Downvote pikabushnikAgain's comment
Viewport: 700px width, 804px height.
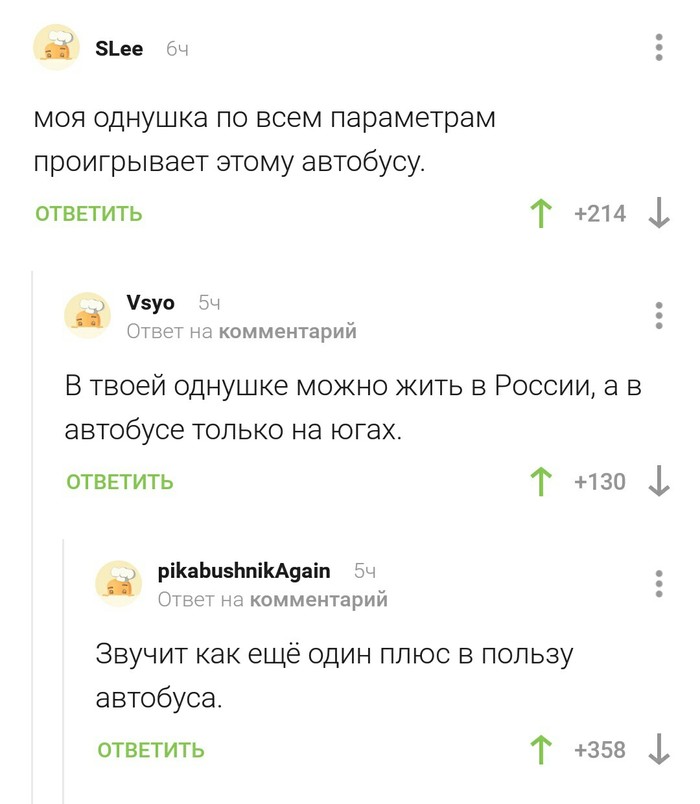point(658,750)
